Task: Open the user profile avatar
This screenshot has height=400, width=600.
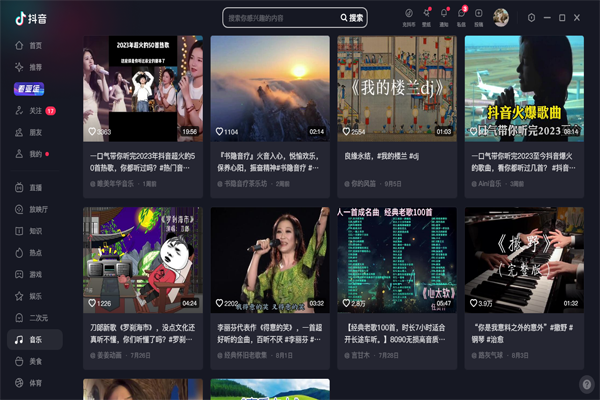Action: coord(501,17)
